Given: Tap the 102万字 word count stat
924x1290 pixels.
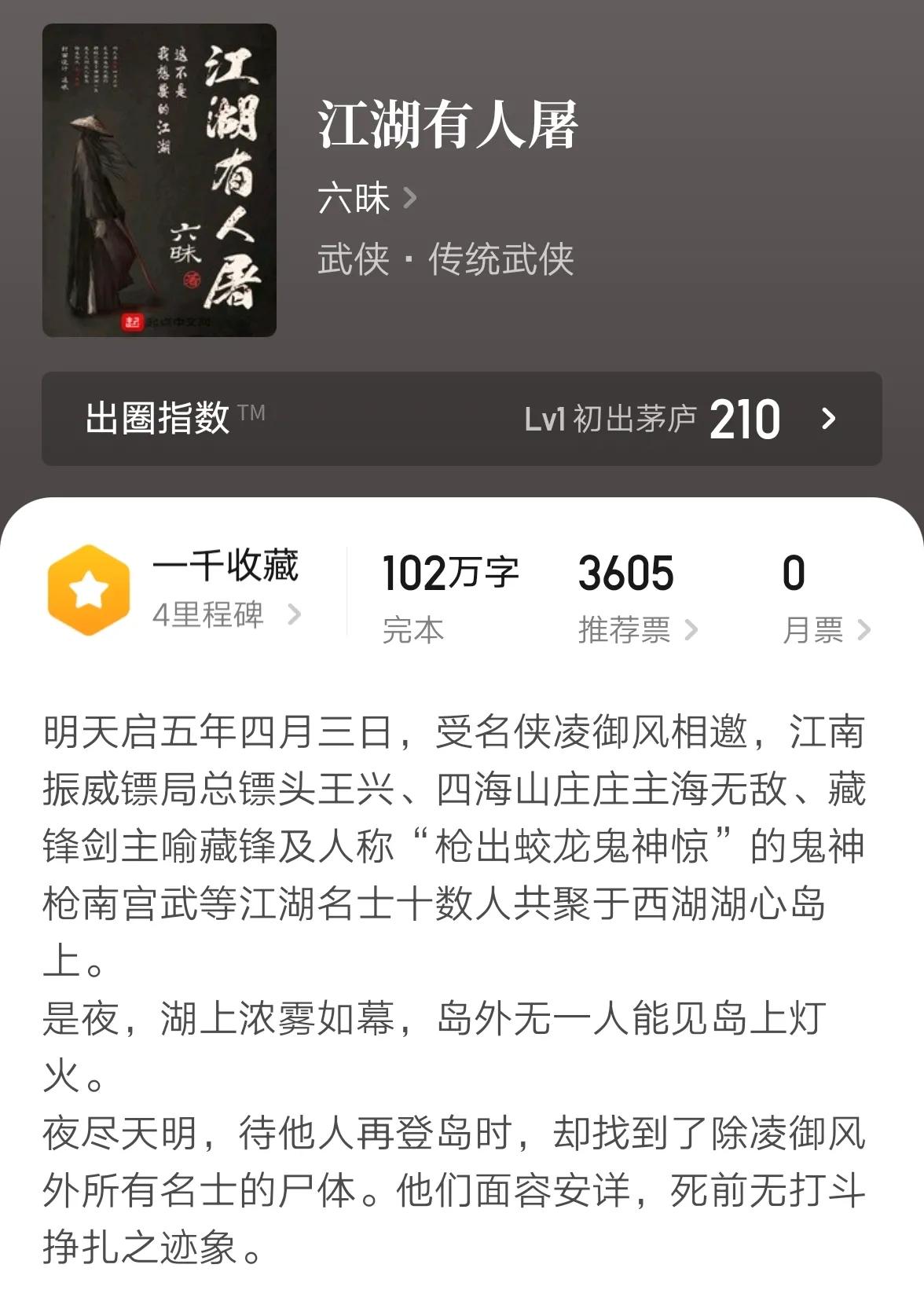Looking at the screenshot, I should [447, 575].
